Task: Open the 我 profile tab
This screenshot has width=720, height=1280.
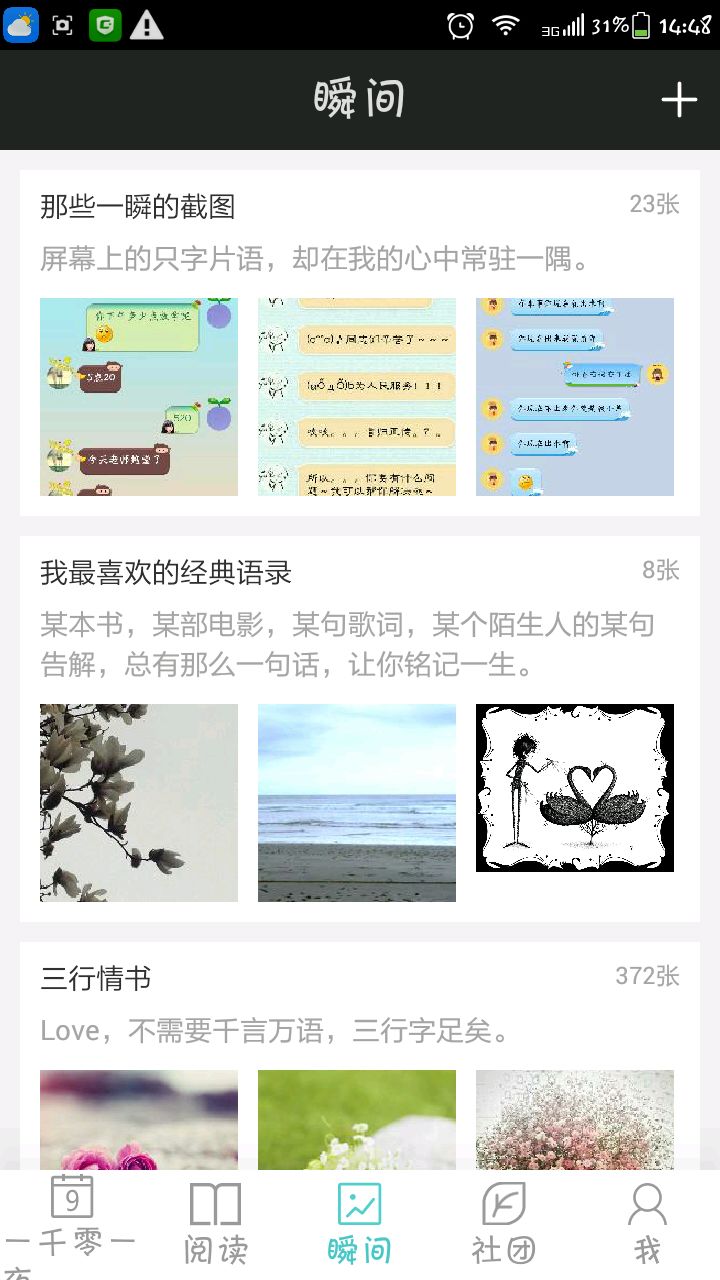Action: click(647, 1222)
